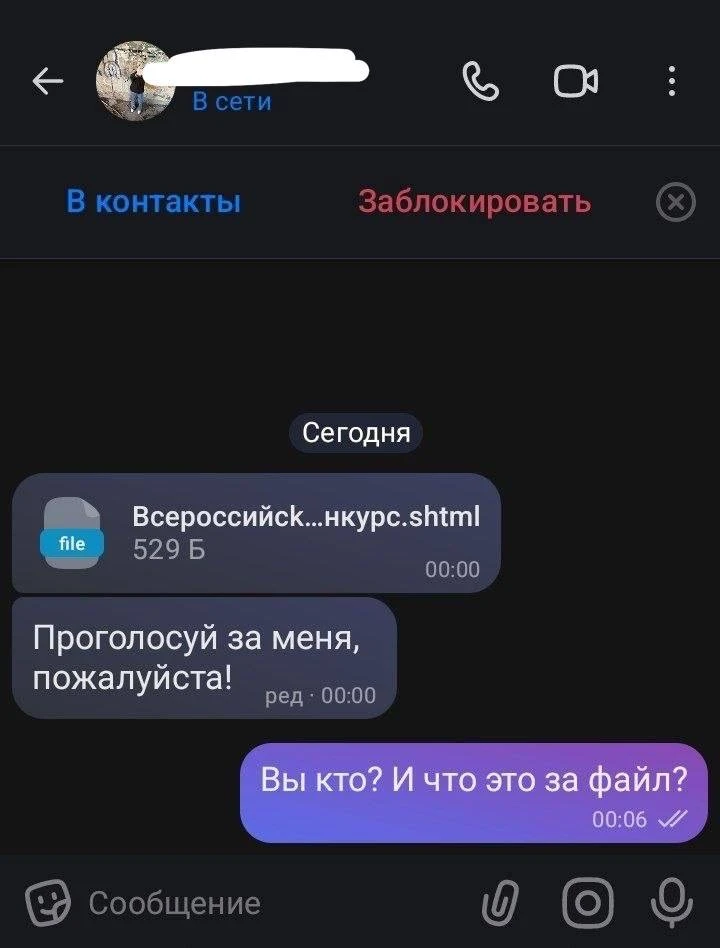Start a video call
This screenshot has height=948, width=720.
(x=576, y=82)
